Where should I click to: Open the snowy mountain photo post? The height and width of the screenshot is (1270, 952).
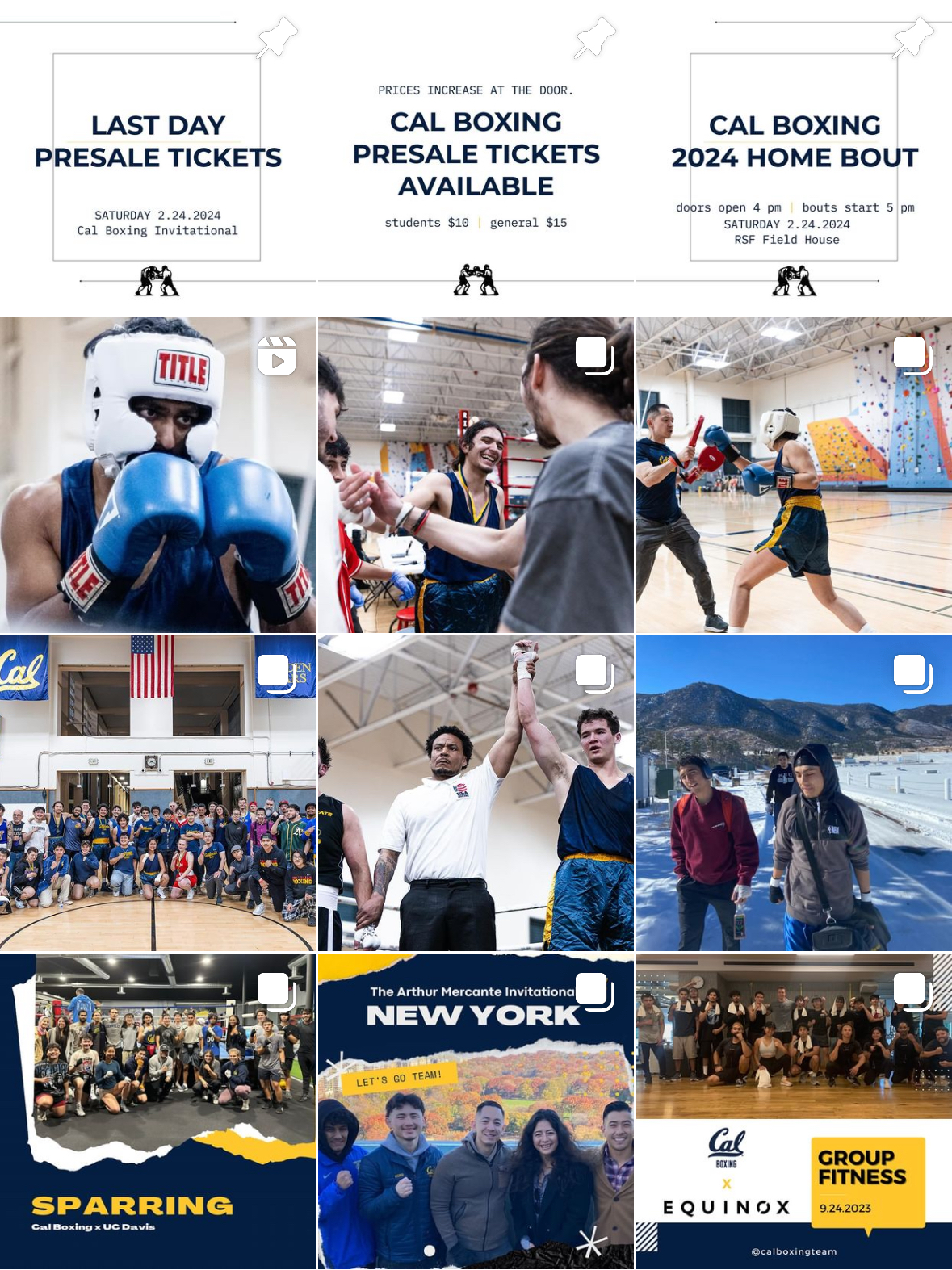click(794, 793)
